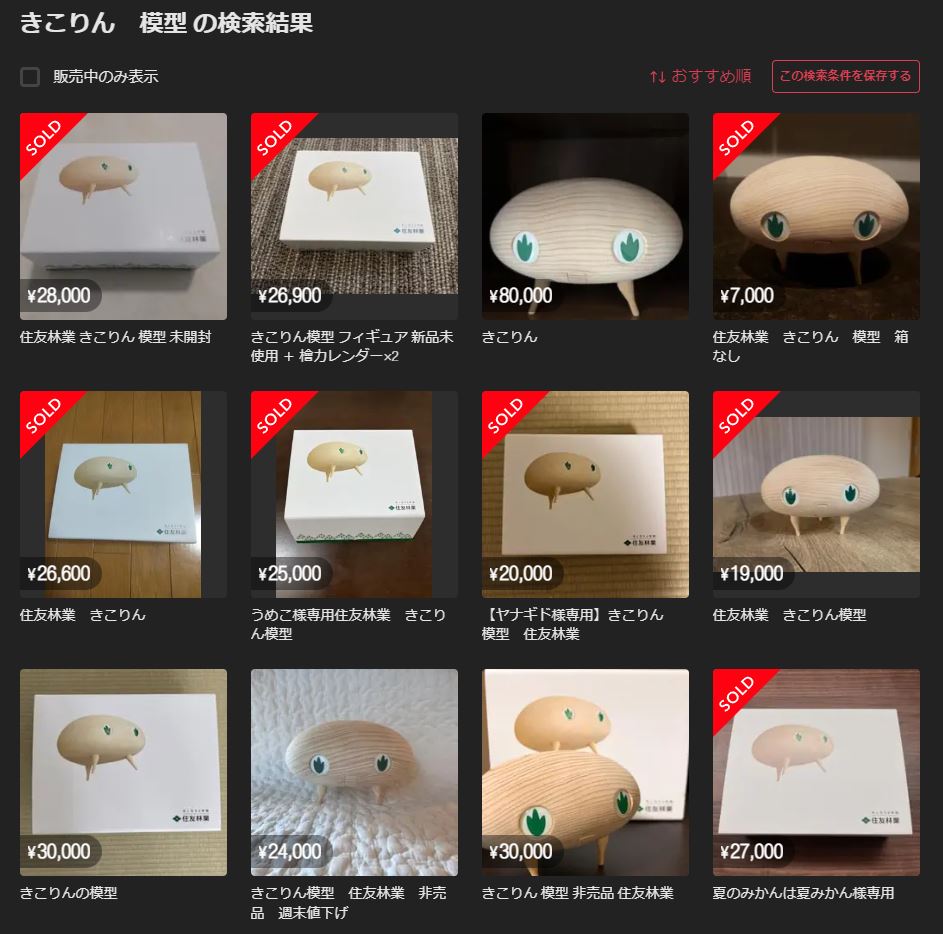The image size is (943, 934).
Task: Select the ¥26,600 住友林業 きこりん item
Action: 123,494
